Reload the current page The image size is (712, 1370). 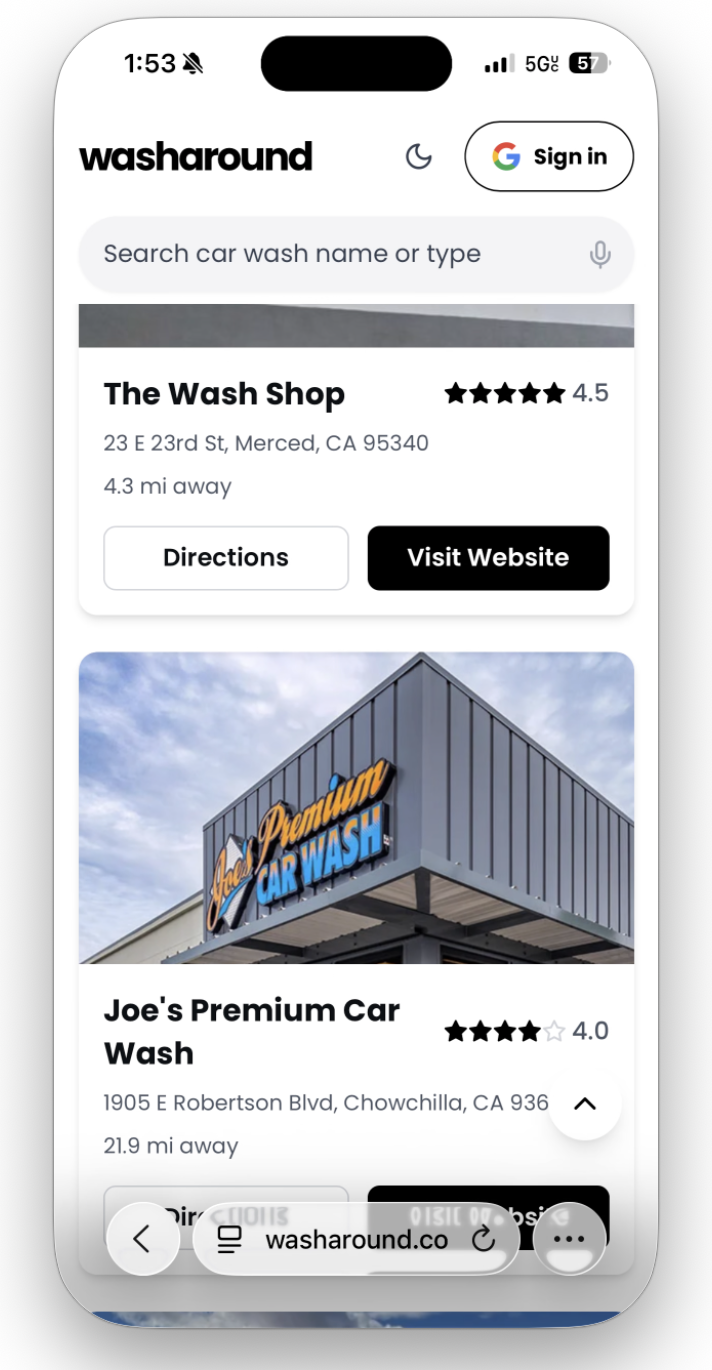click(x=484, y=1239)
